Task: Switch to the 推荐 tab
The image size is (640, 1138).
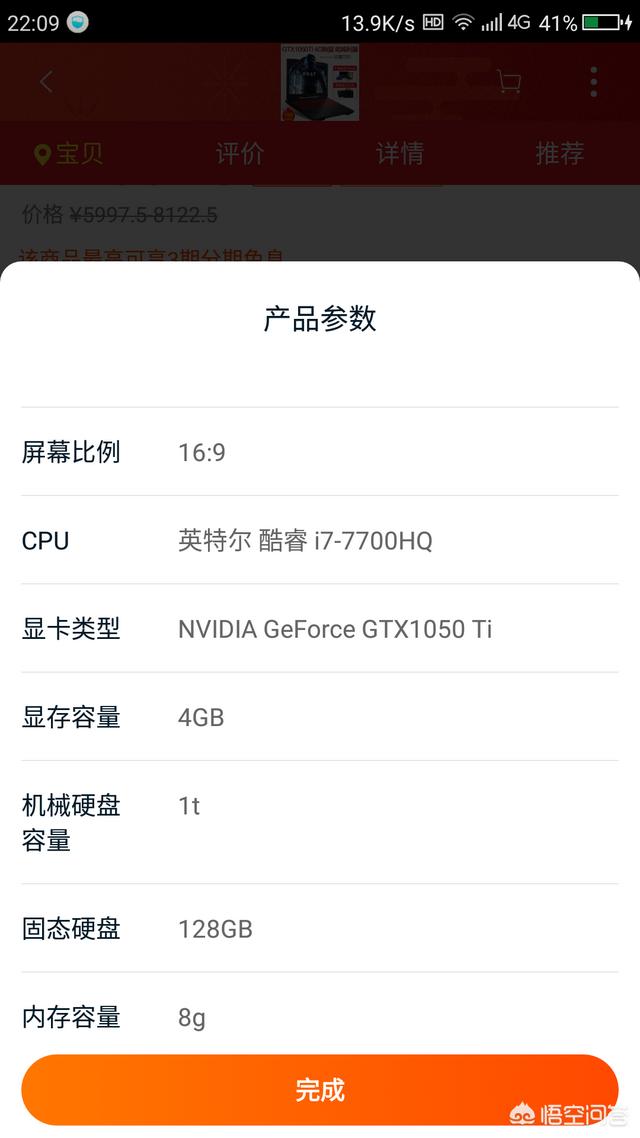Action: [559, 153]
